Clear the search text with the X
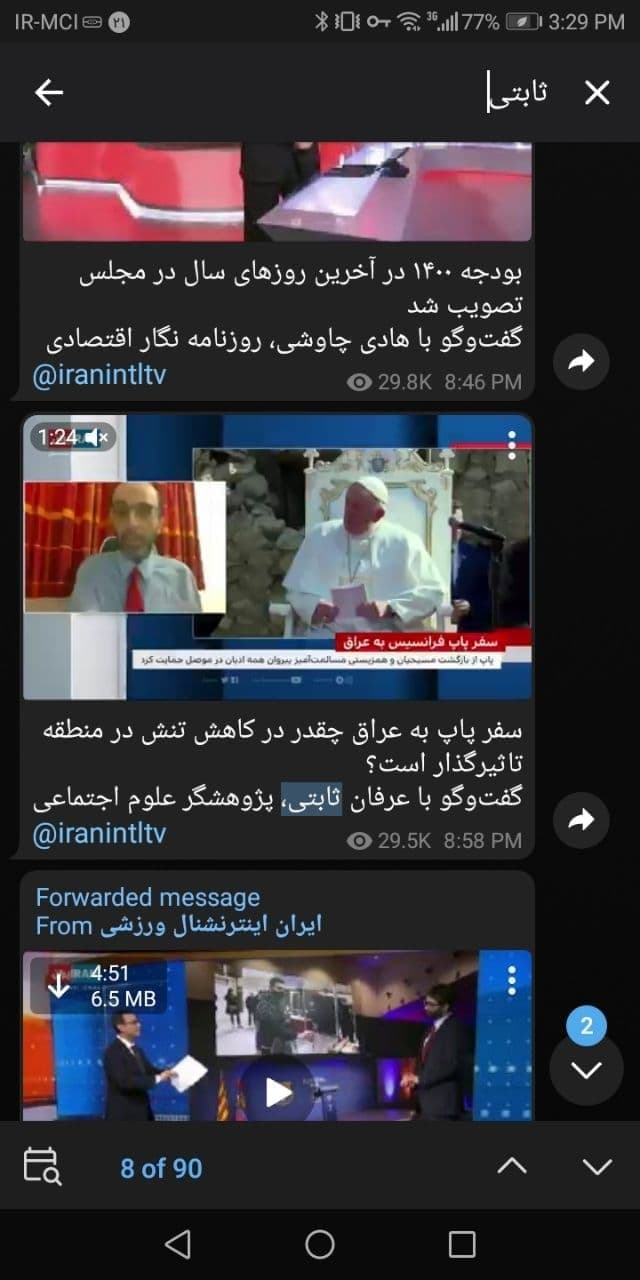Viewport: 640px width, 1280px height. [597, 93]
